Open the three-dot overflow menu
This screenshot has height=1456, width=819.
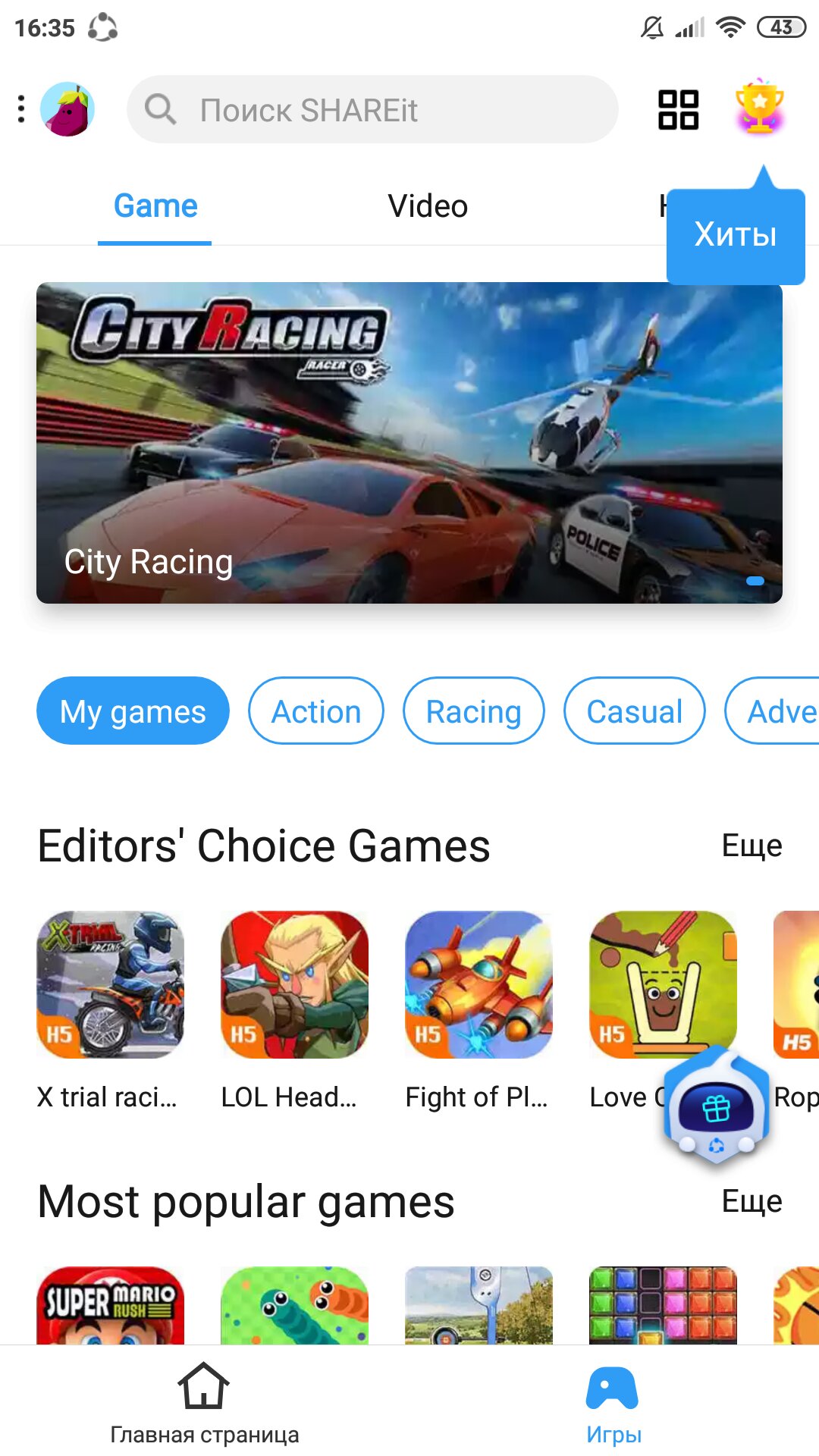pos(21,109)
